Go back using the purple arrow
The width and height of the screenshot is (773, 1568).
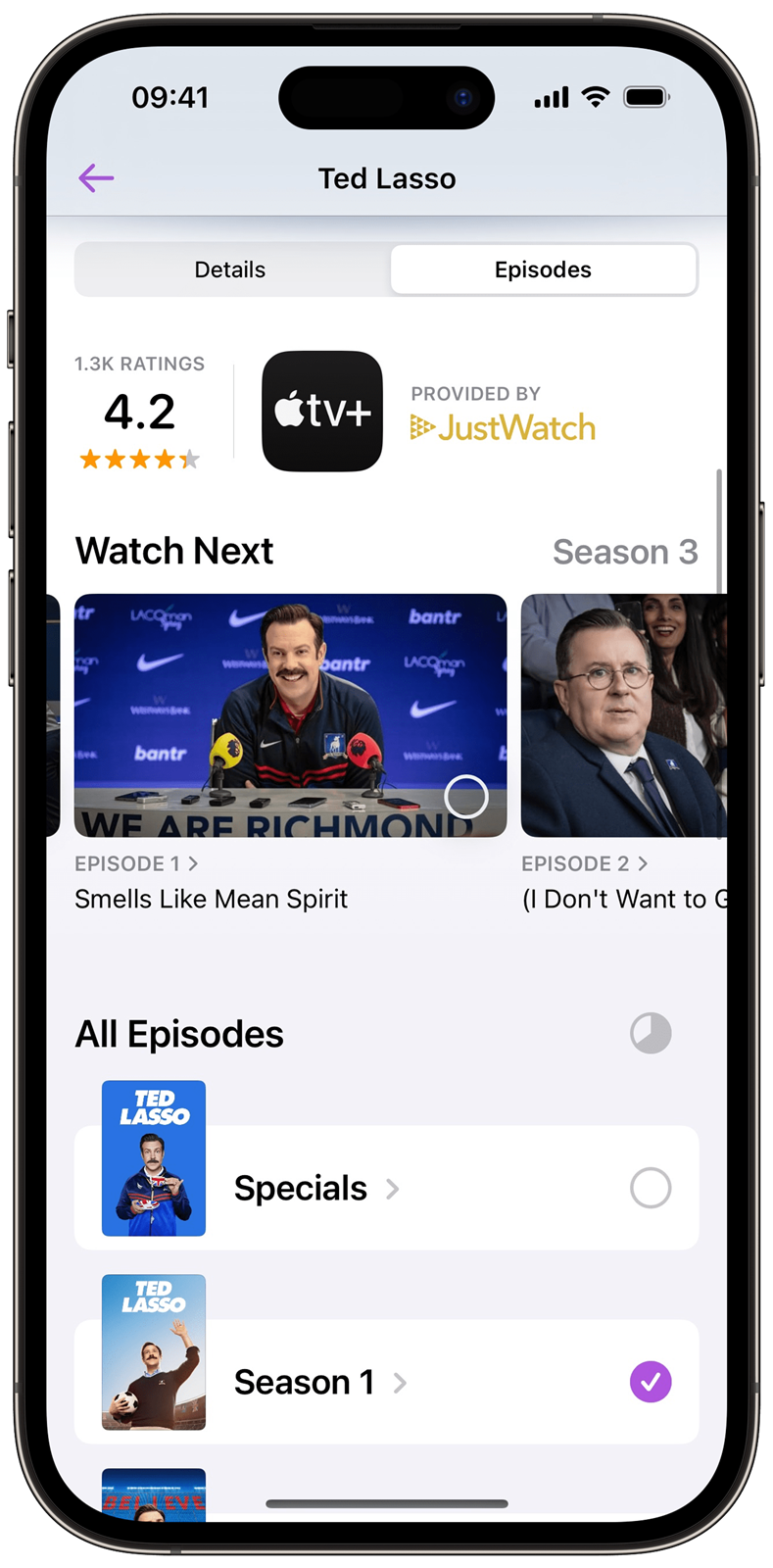pos(96,178)
